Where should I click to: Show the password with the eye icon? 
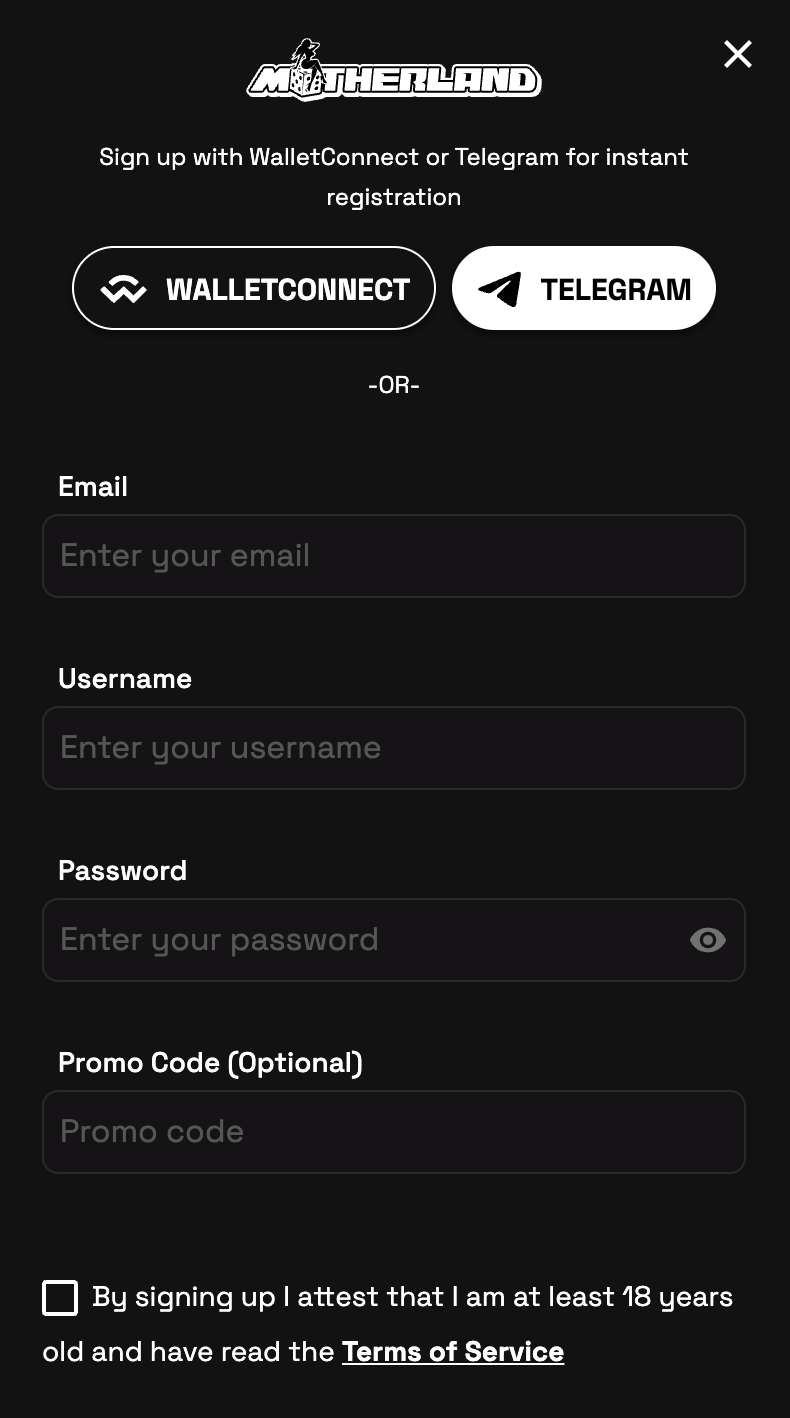tap(707, 940)
